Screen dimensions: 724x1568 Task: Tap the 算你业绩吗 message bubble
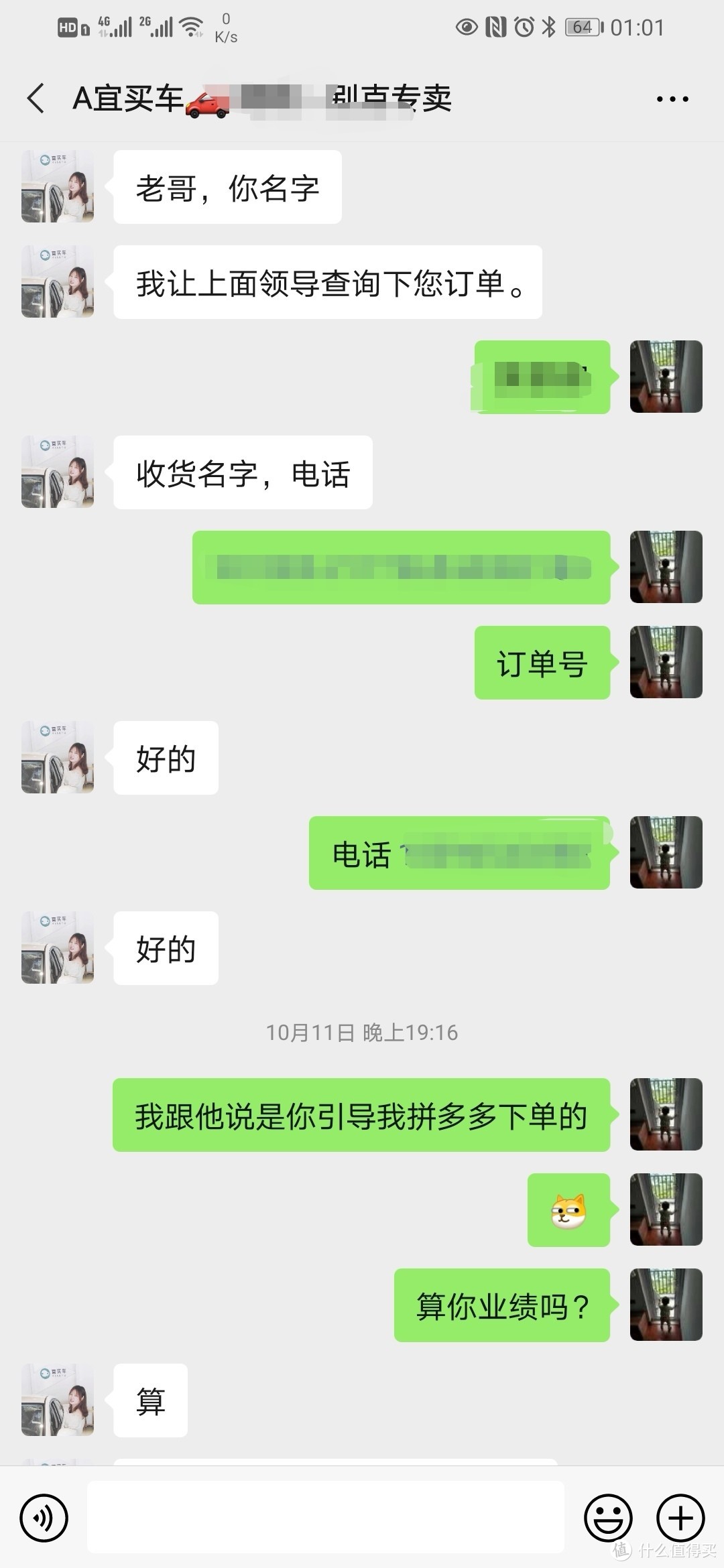[501, 1305]
